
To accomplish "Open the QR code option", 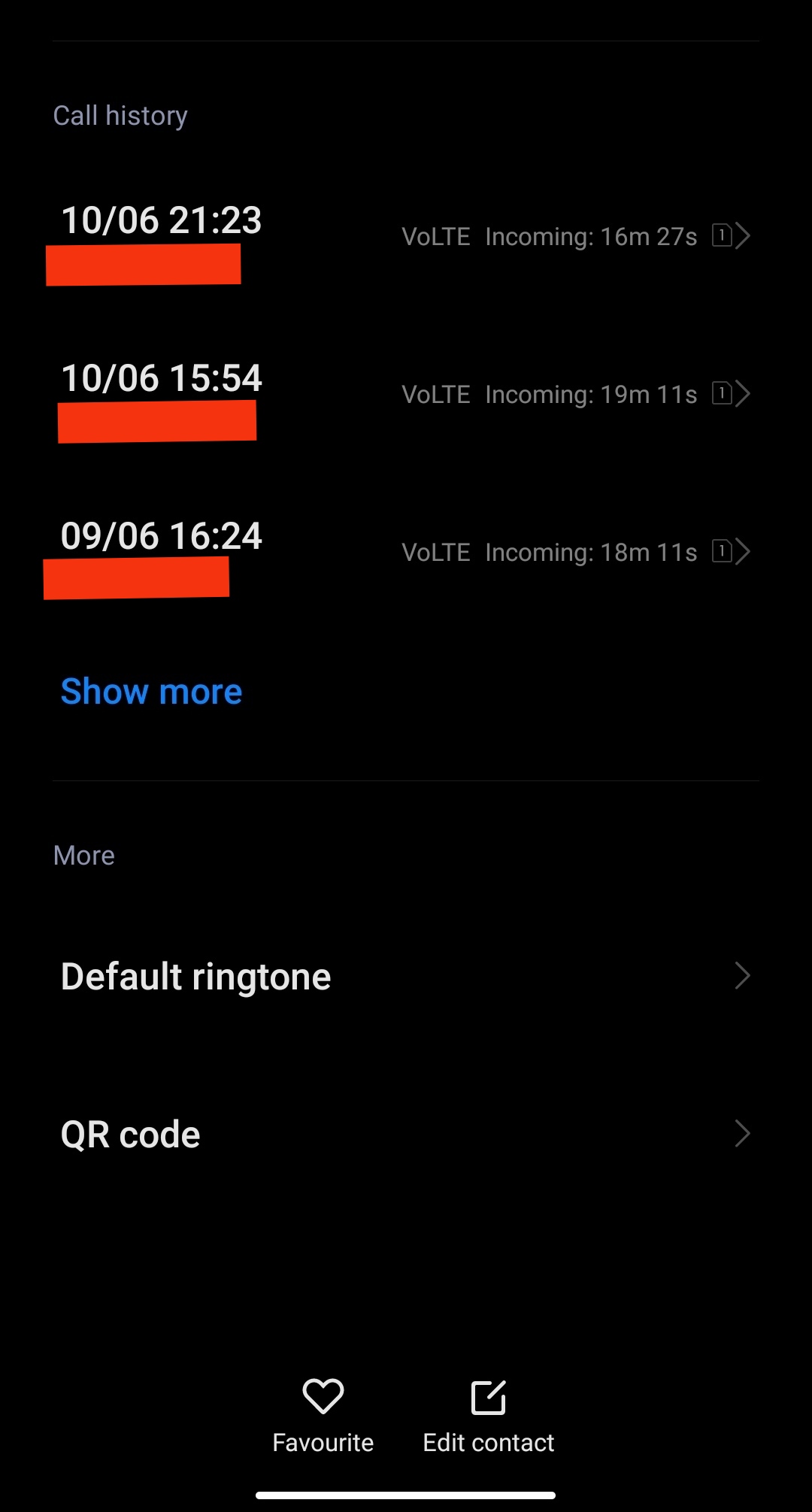I will (x=406, y=1134).
